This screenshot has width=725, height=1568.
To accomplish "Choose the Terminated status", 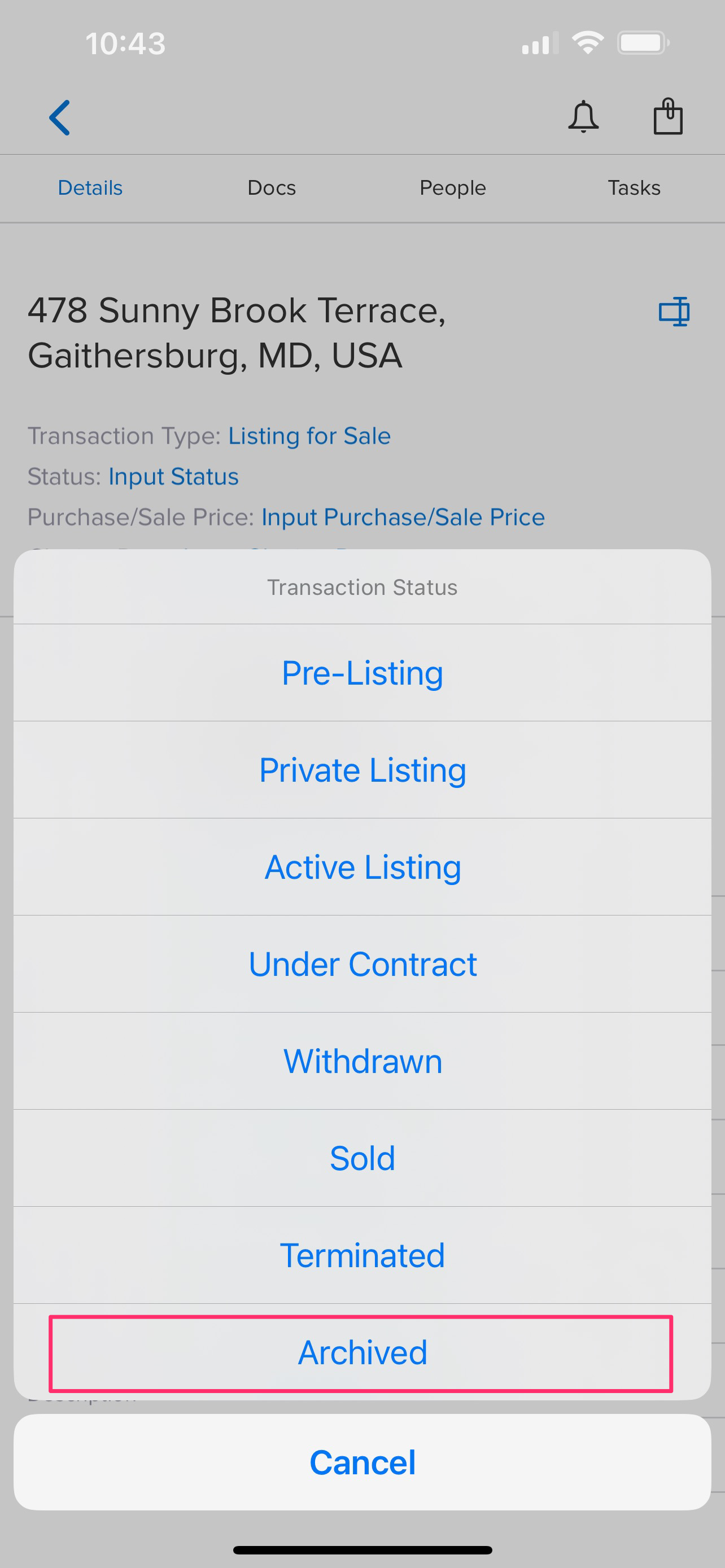I will (362, 1255).
